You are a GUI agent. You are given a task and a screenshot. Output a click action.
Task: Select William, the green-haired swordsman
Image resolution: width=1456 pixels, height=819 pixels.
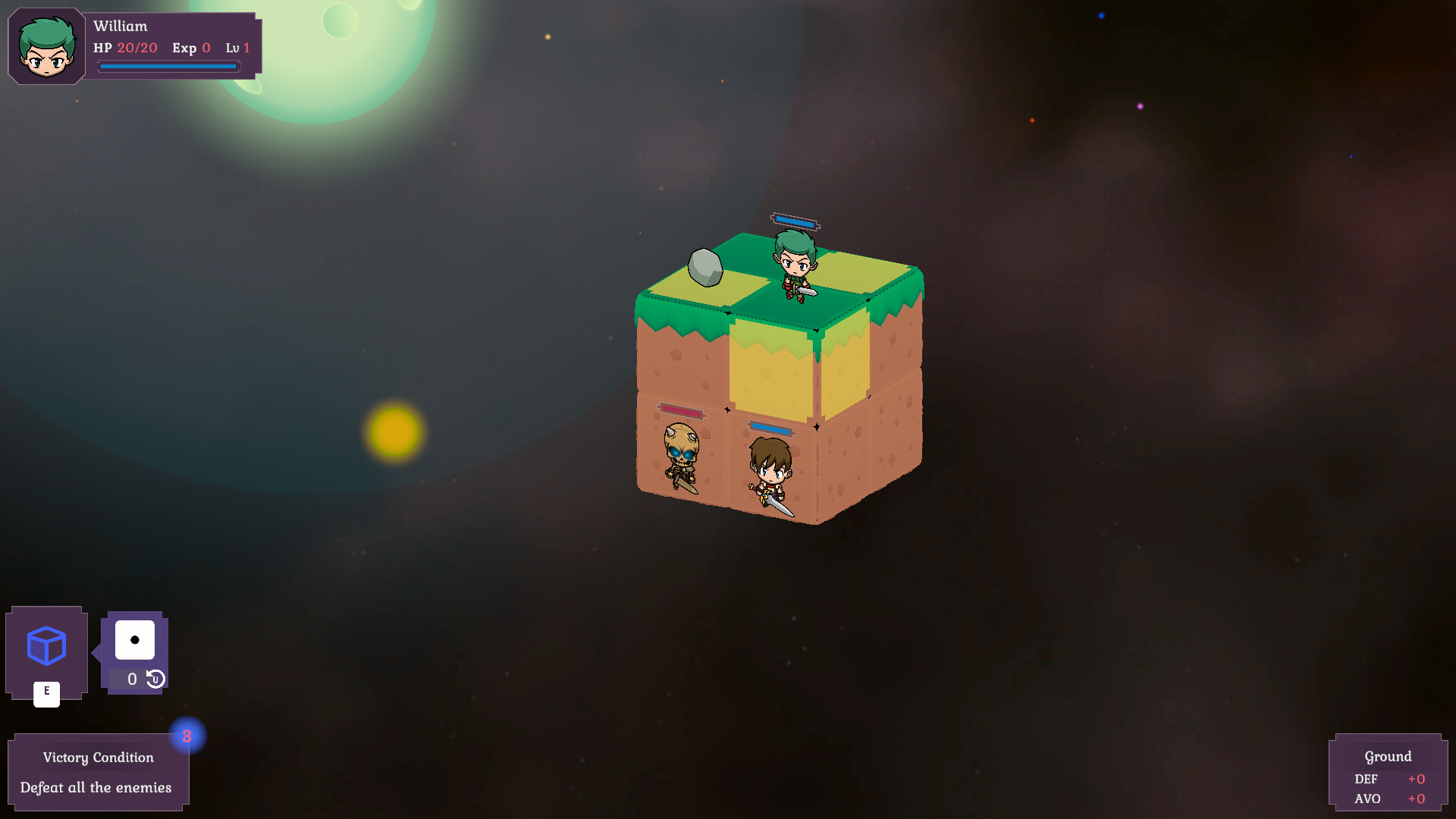[x=795, y=265]
